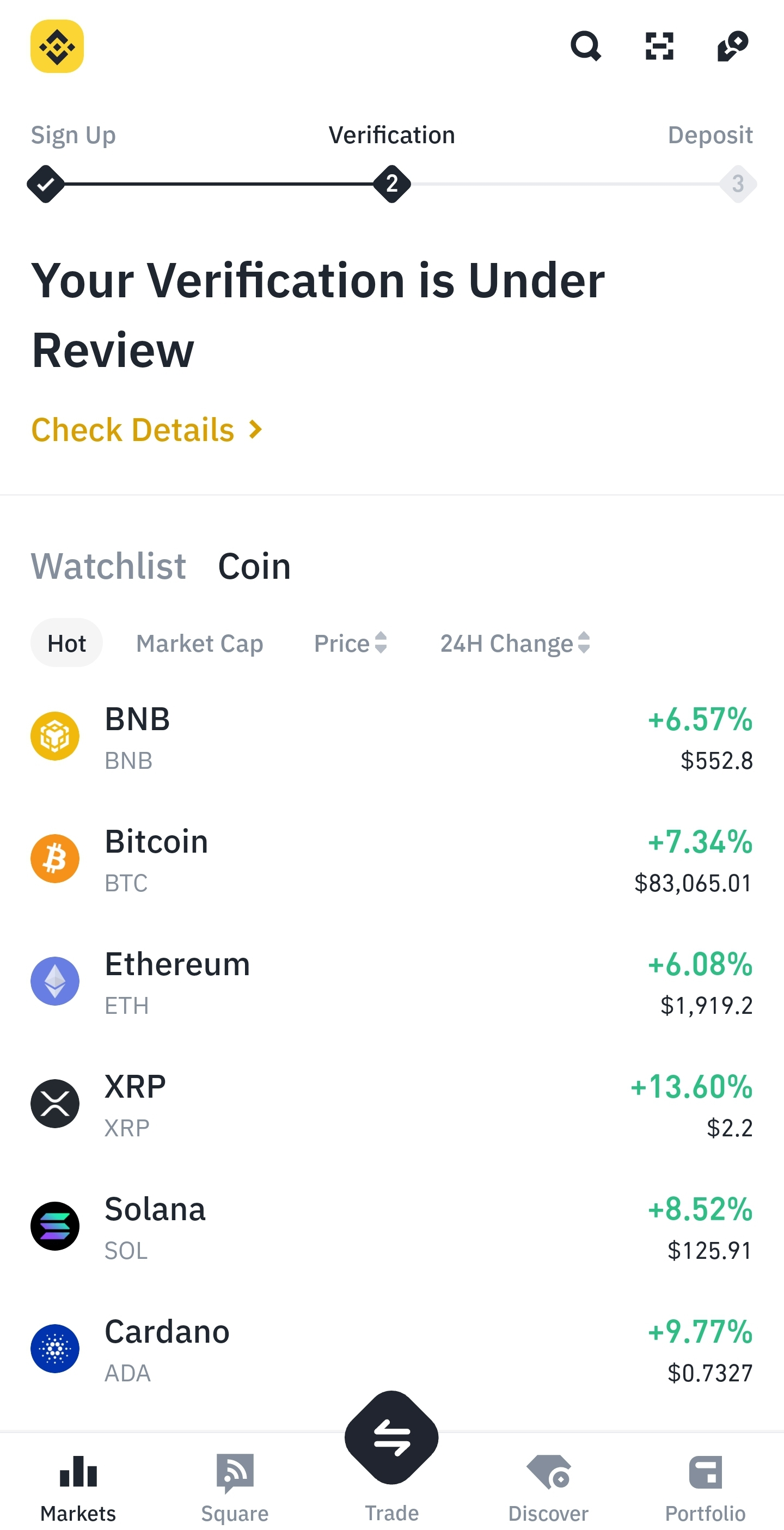Open the Ethereum coin row
The image size is (784, 1530).
point(392,982)
